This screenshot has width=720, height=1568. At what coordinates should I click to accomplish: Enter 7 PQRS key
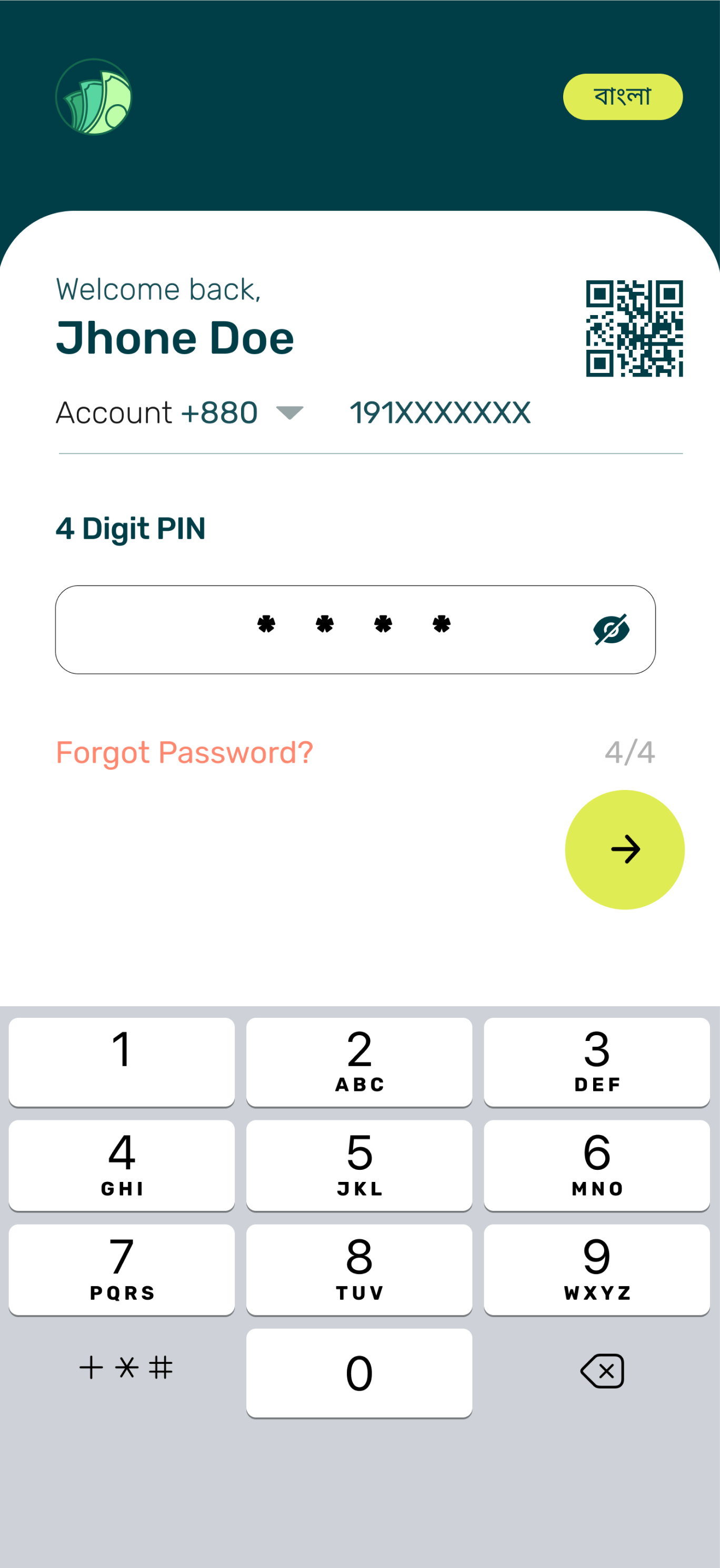click(121, 1269)
